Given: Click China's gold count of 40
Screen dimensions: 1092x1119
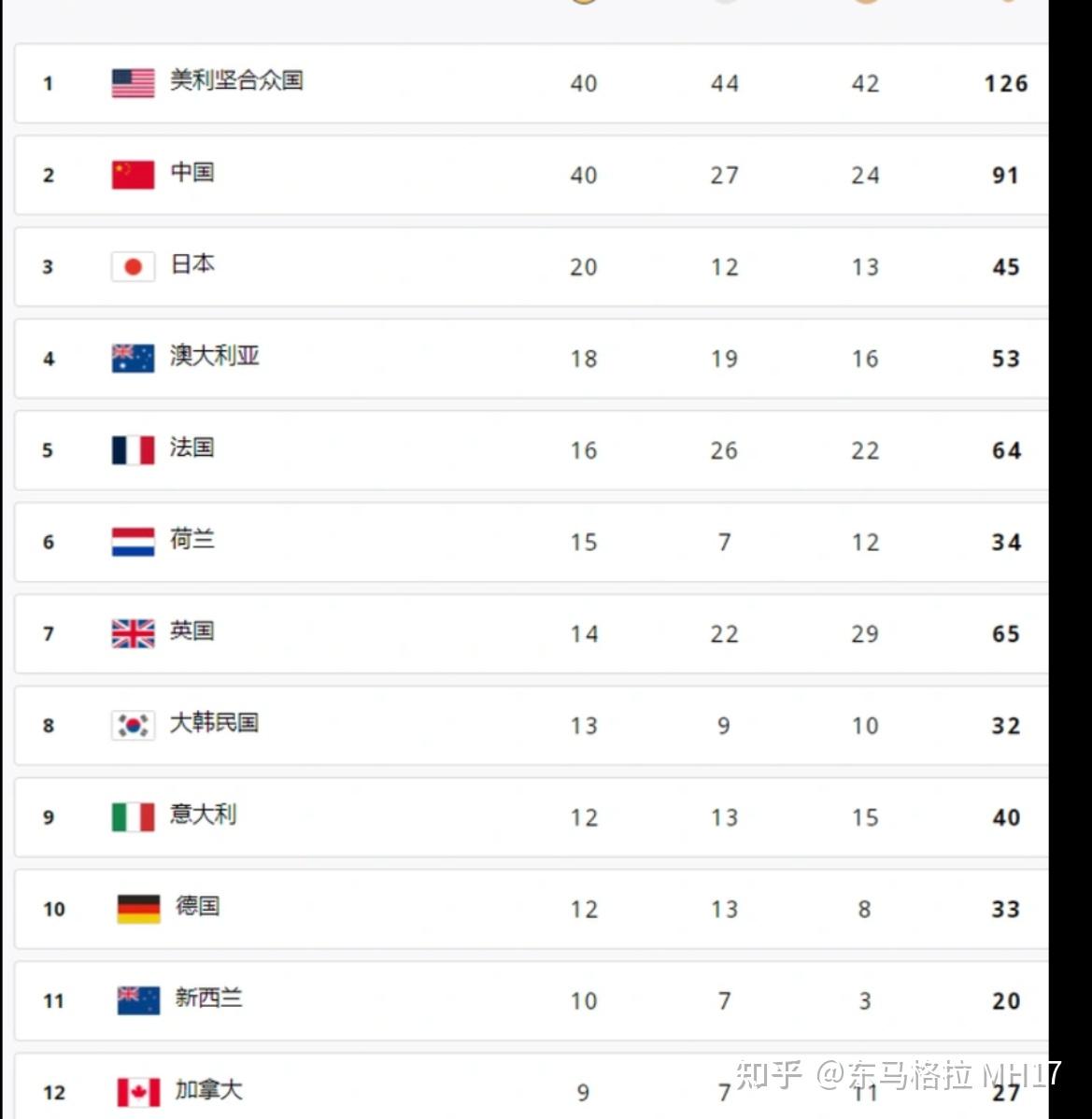Looking at the screenshot, I should [584, 175].
